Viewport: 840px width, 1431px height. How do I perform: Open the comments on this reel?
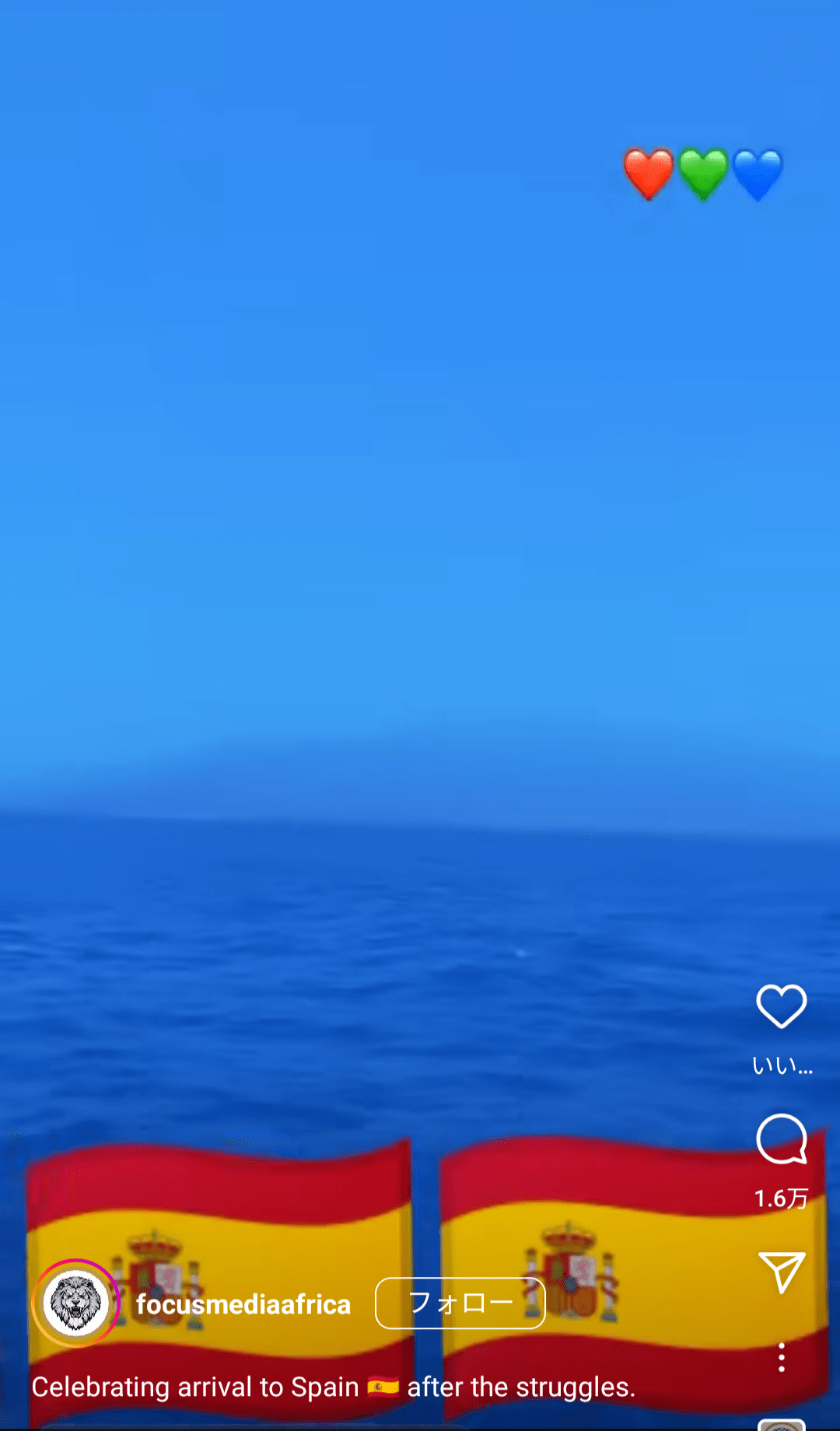click(781, 1139)
